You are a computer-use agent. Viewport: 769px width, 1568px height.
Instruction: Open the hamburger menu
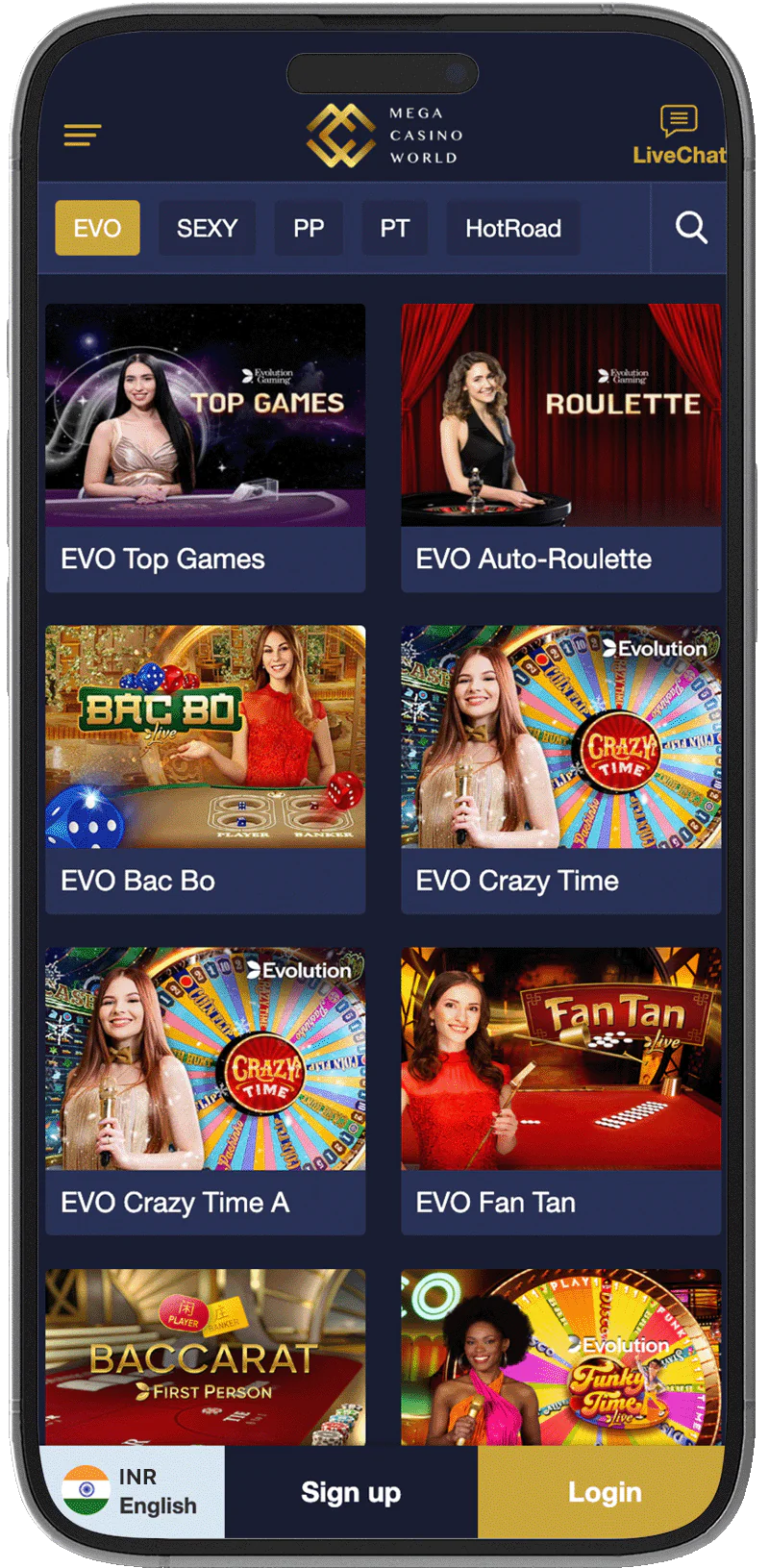tap(83, 136)
